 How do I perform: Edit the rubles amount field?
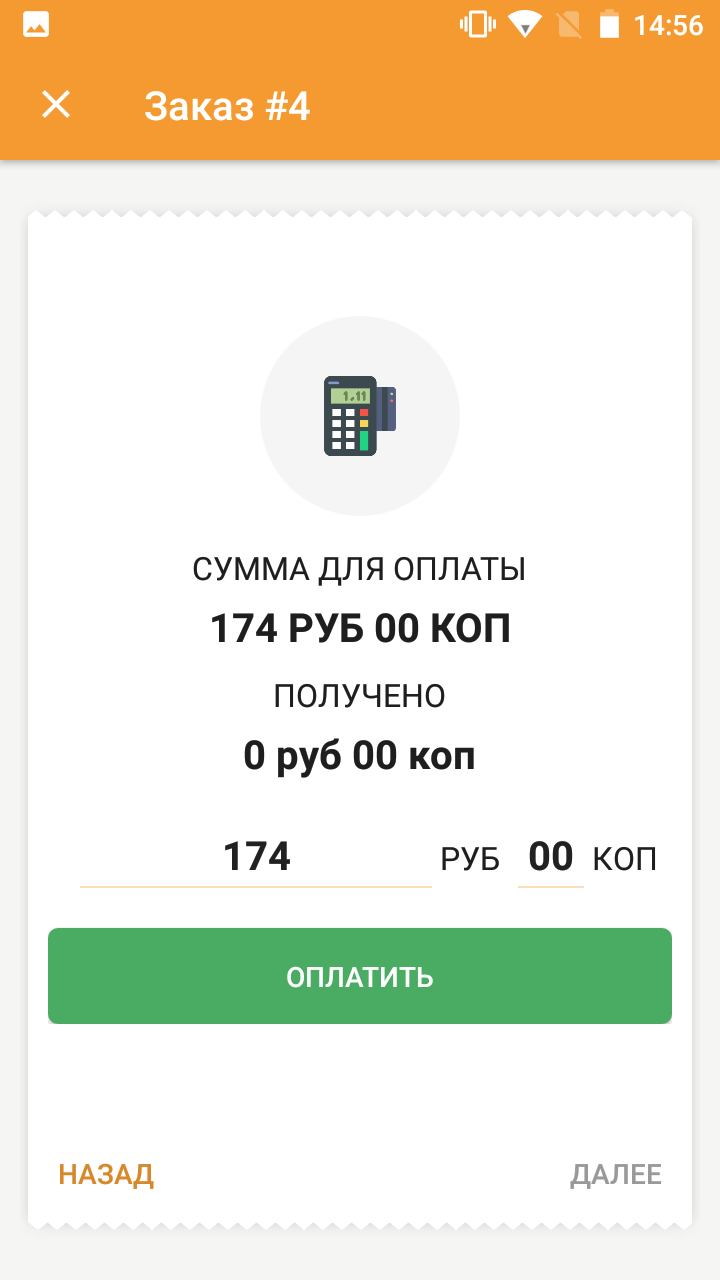256,858
